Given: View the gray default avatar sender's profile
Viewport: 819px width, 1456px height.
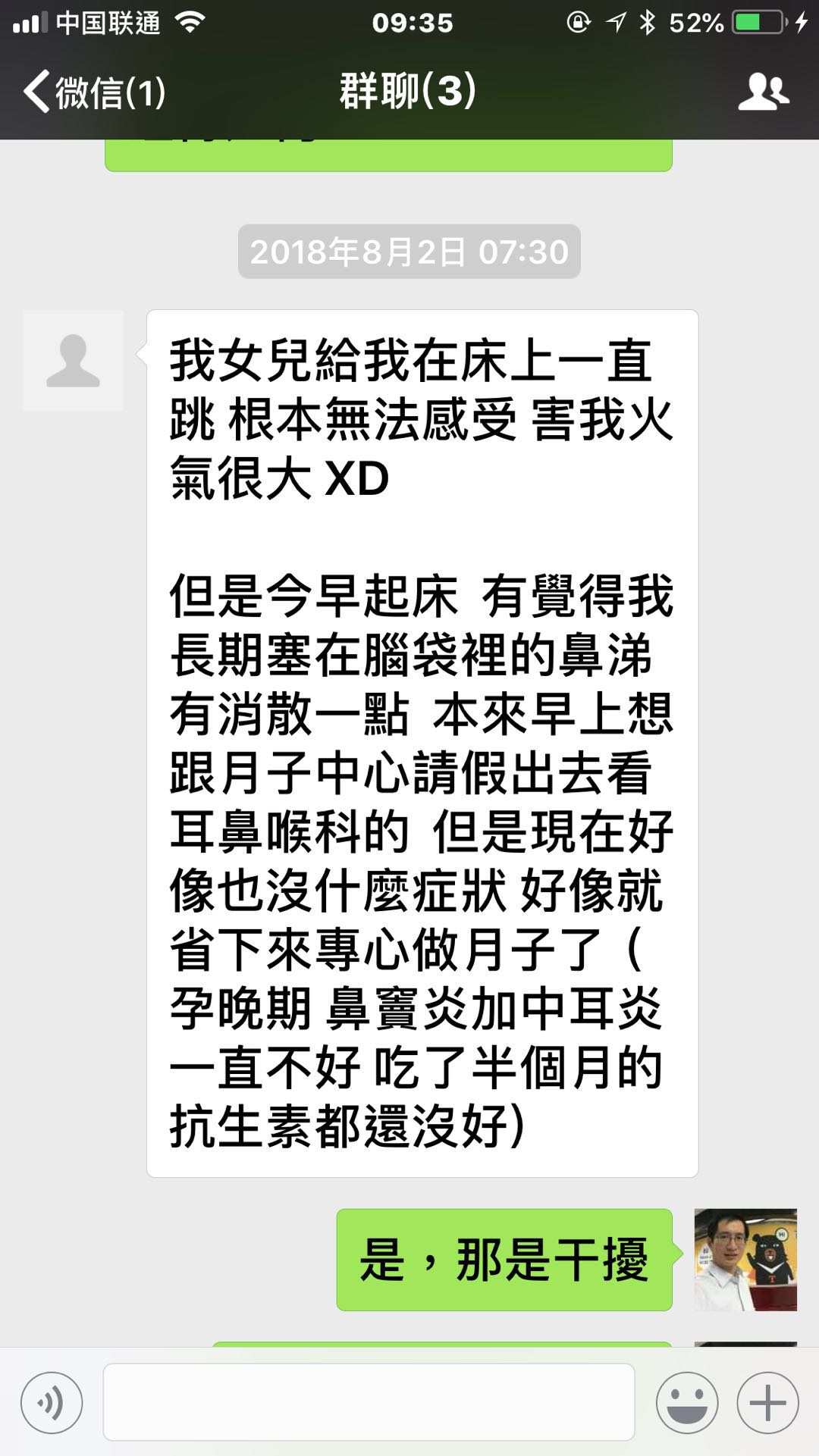Looking at the screenshot, I should pyautogui.click(x=73, y=361).
